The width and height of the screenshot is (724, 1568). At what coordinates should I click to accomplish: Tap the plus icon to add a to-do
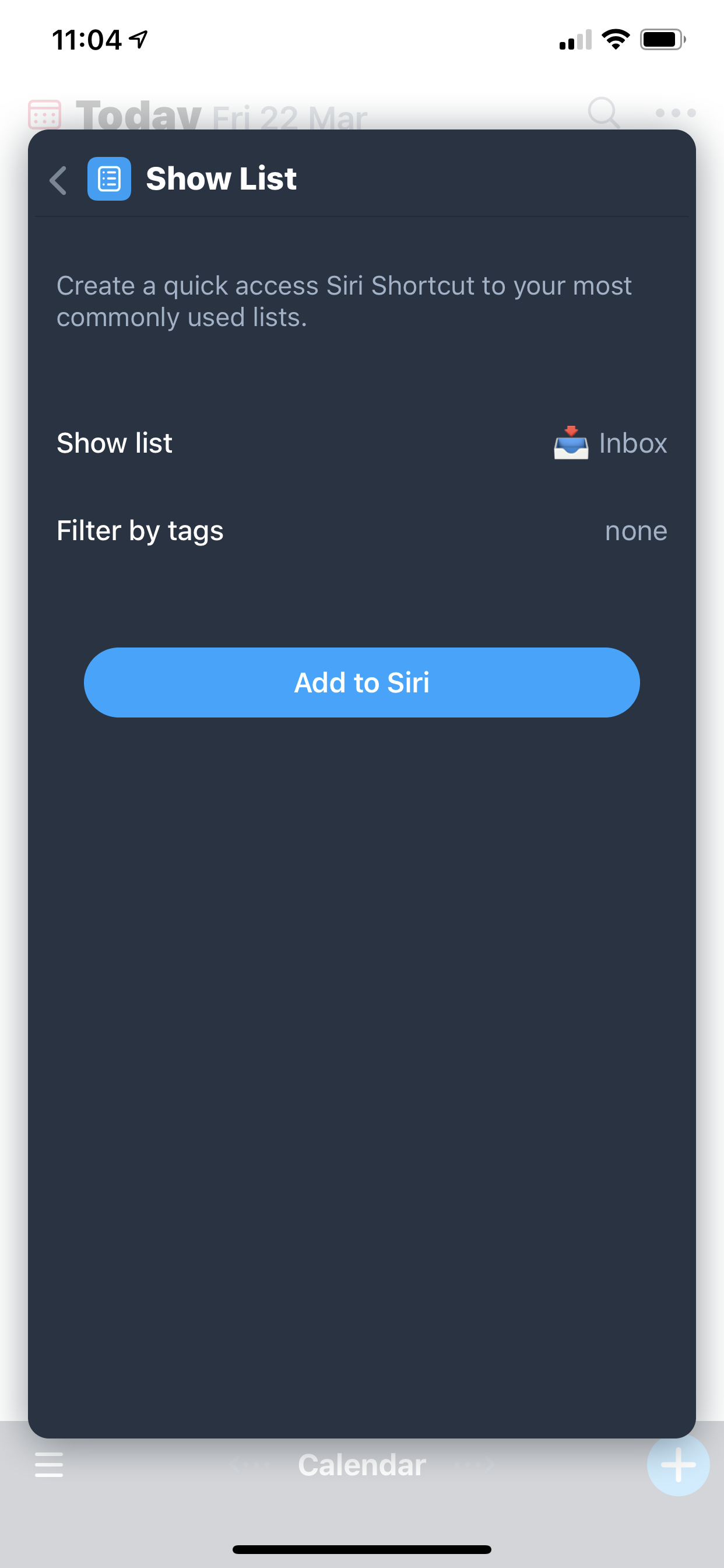(x=677, y=1465)
